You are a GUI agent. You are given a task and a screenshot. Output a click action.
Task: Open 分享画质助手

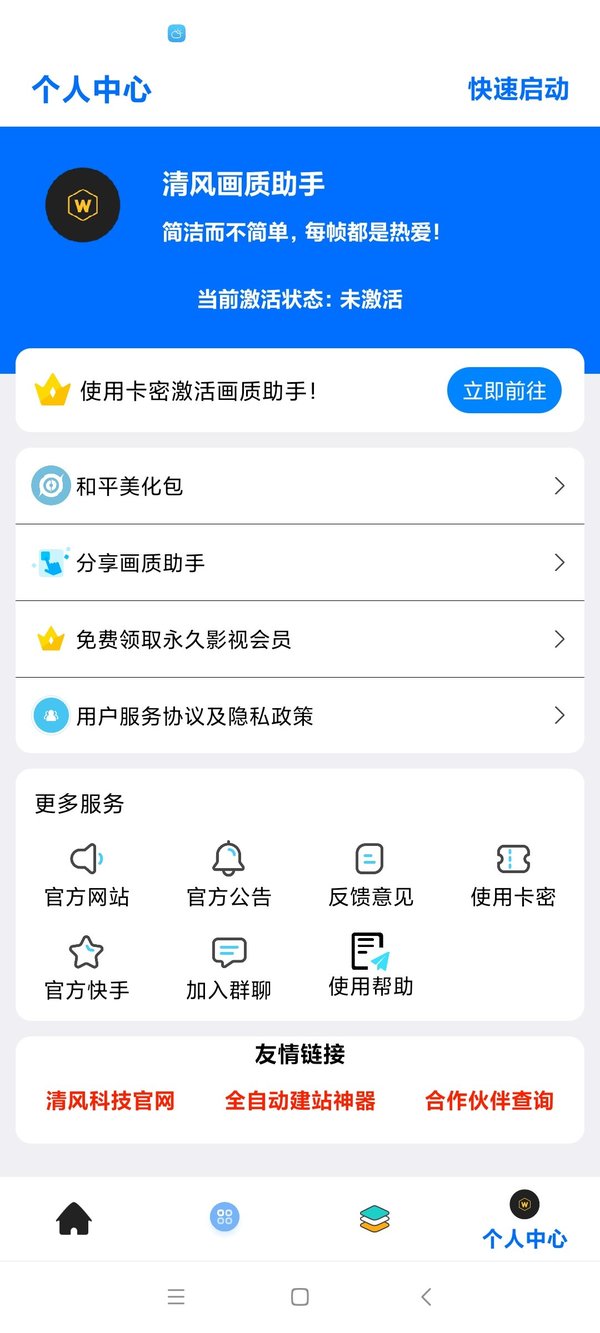click(x=300, y=563)
